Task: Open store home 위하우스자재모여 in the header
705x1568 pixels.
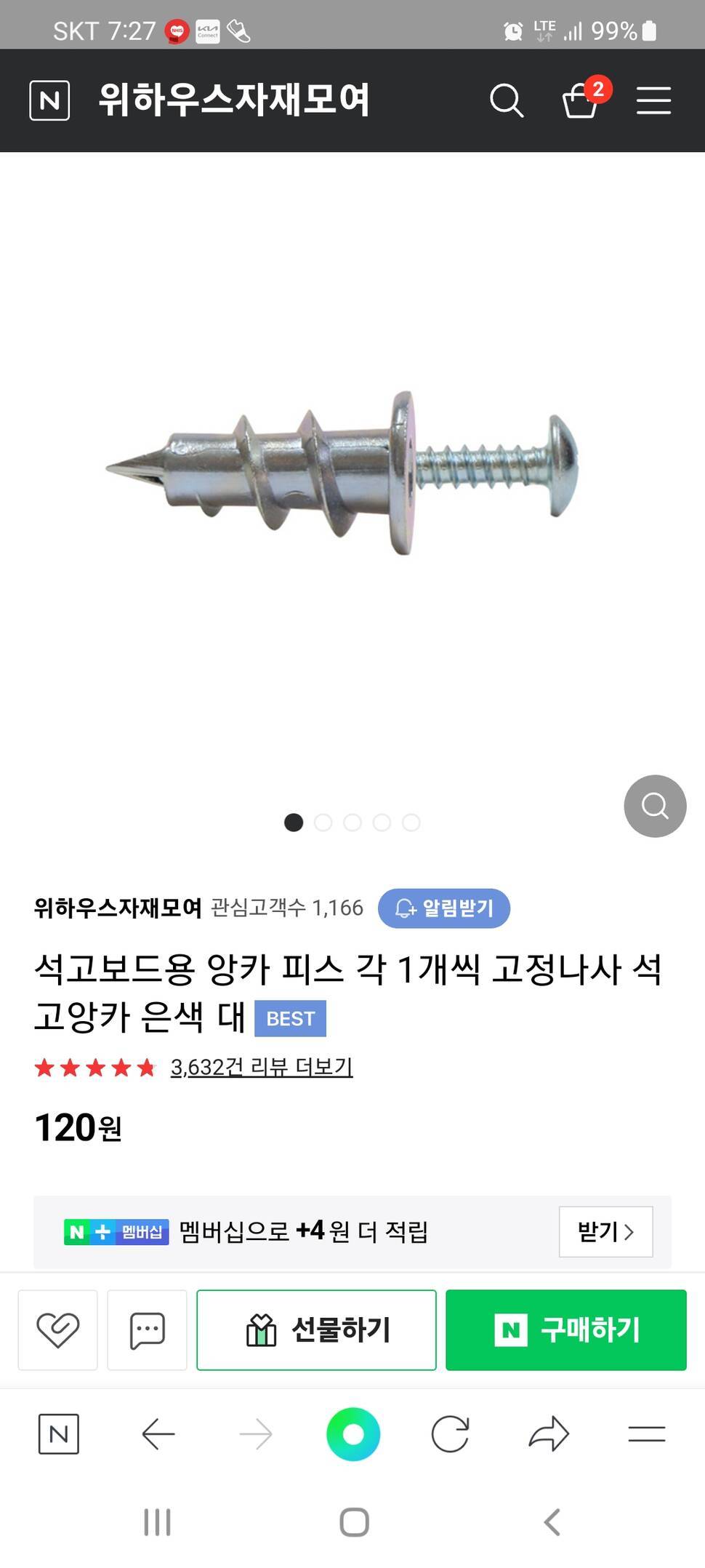Action: [x=234, y=100]
